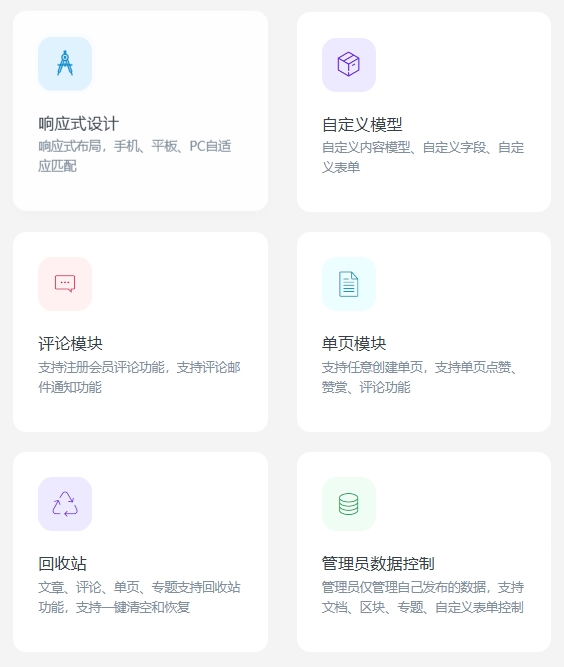Select the 自定义模型 card
This screenshot has height=667, width=564.
click(x=424, y=112)
